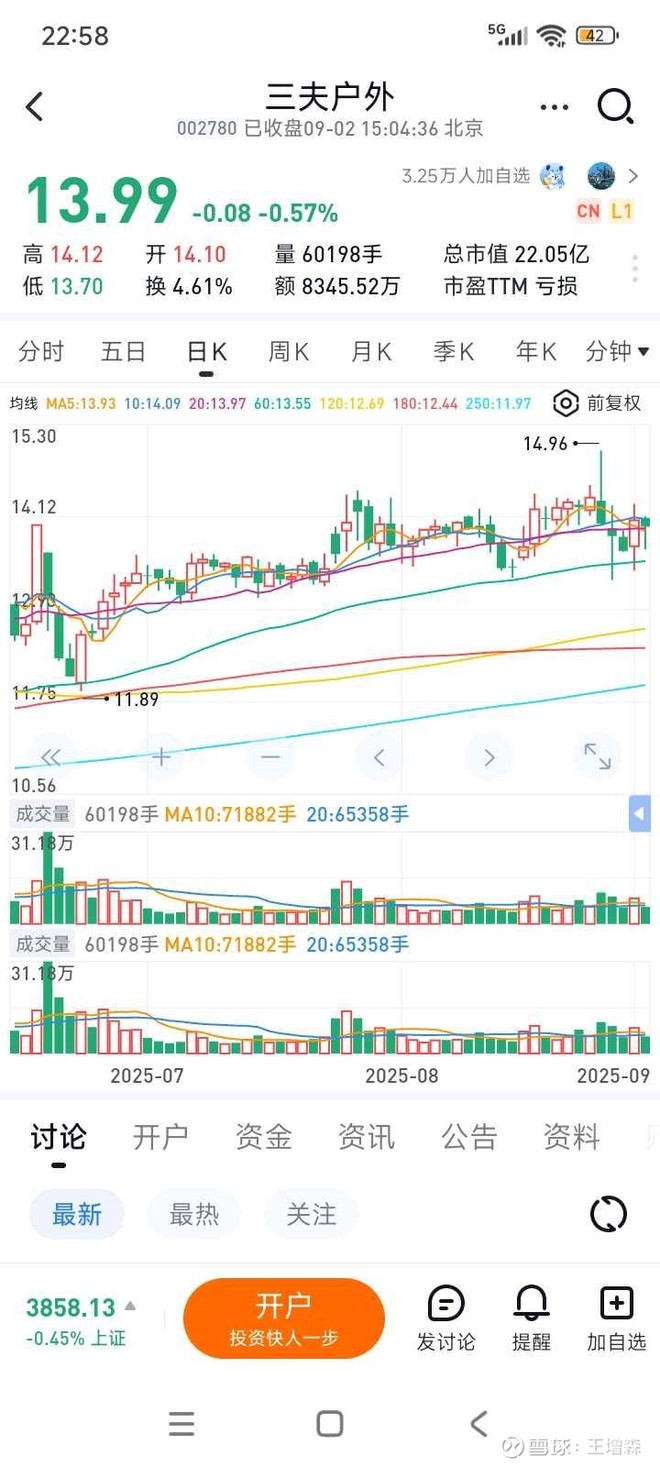The height and width of the screenshot is (1467, 660).
Task: Expand the chart to fullscreen
Action: pos(597,757)
